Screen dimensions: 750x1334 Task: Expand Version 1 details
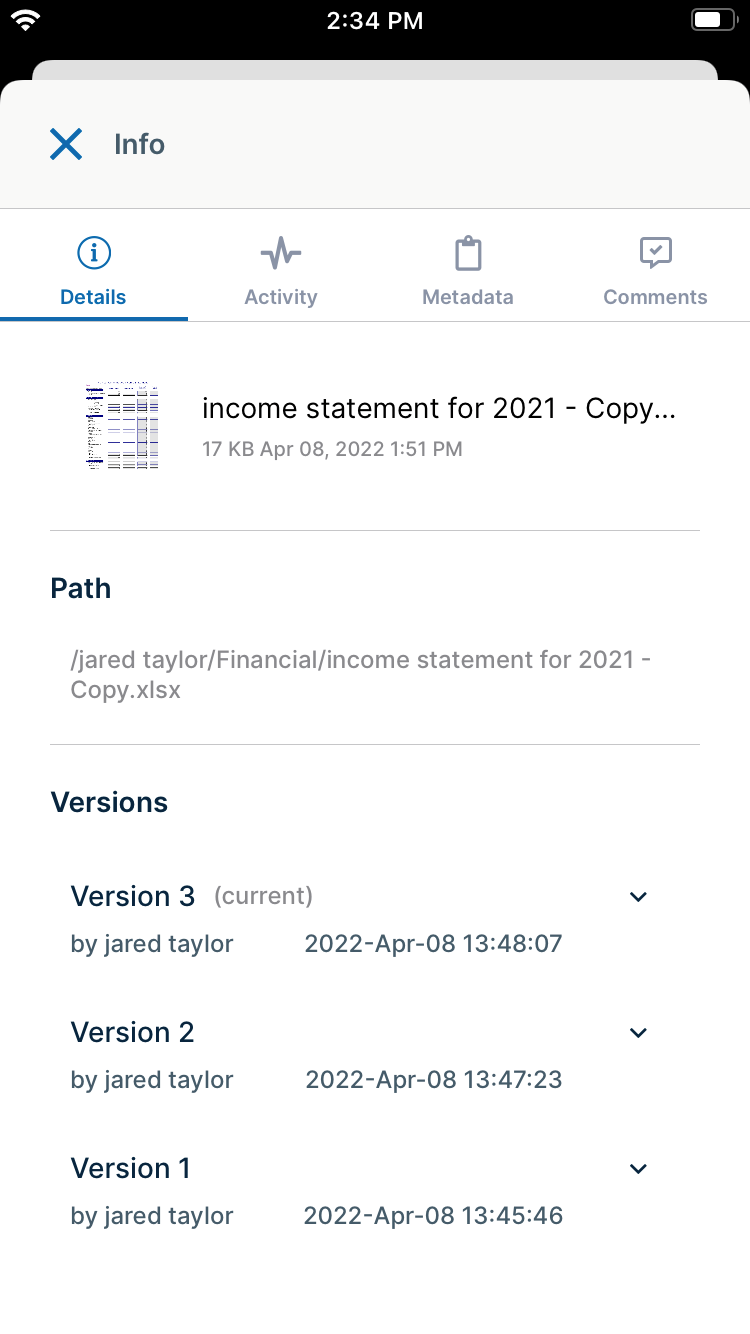pyautogui.click(x=638, y=1168)
